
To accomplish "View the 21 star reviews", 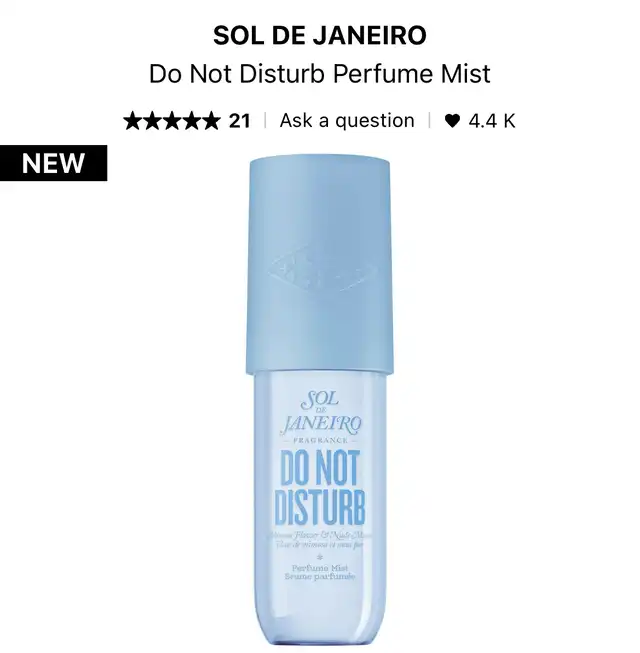I will [186, 121].
